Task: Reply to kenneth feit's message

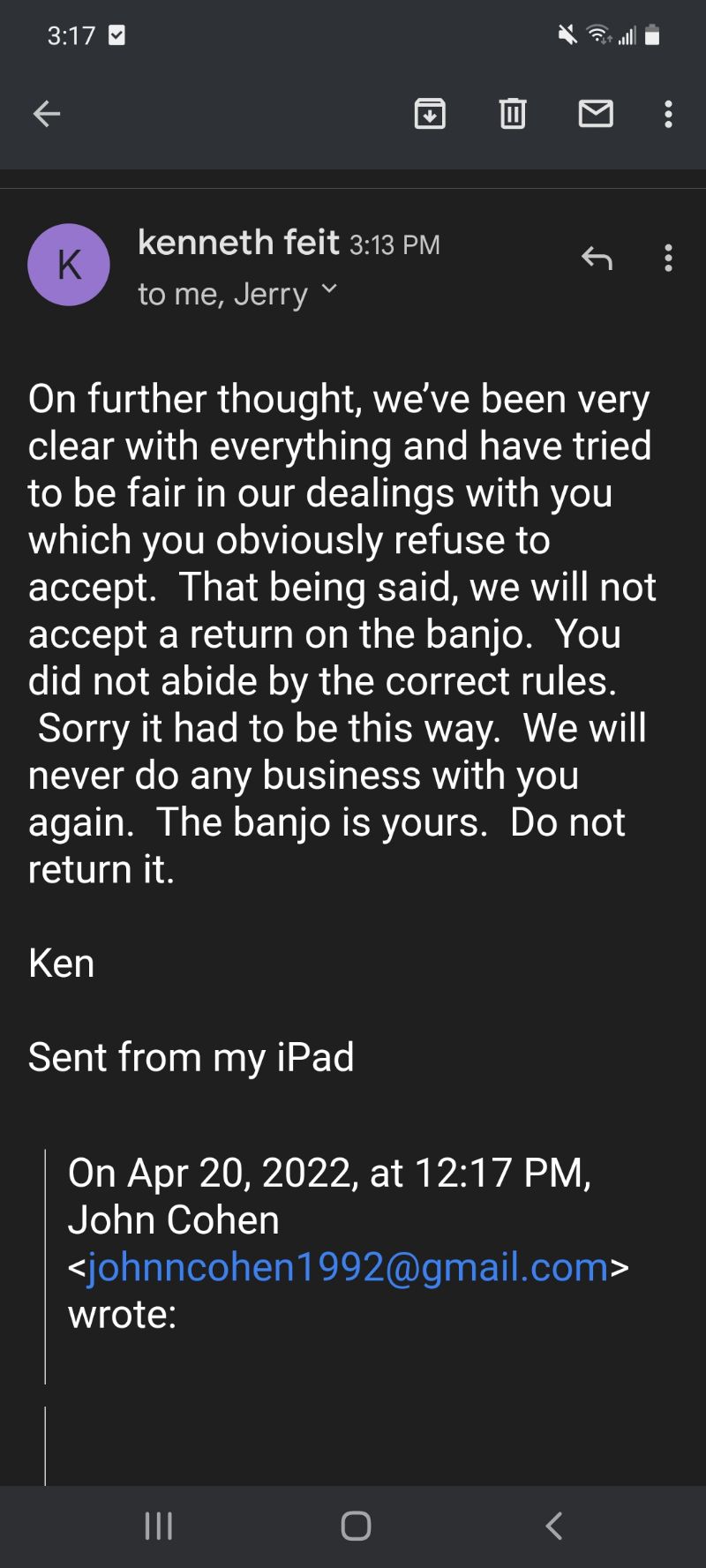Action: tap(597, 258)
